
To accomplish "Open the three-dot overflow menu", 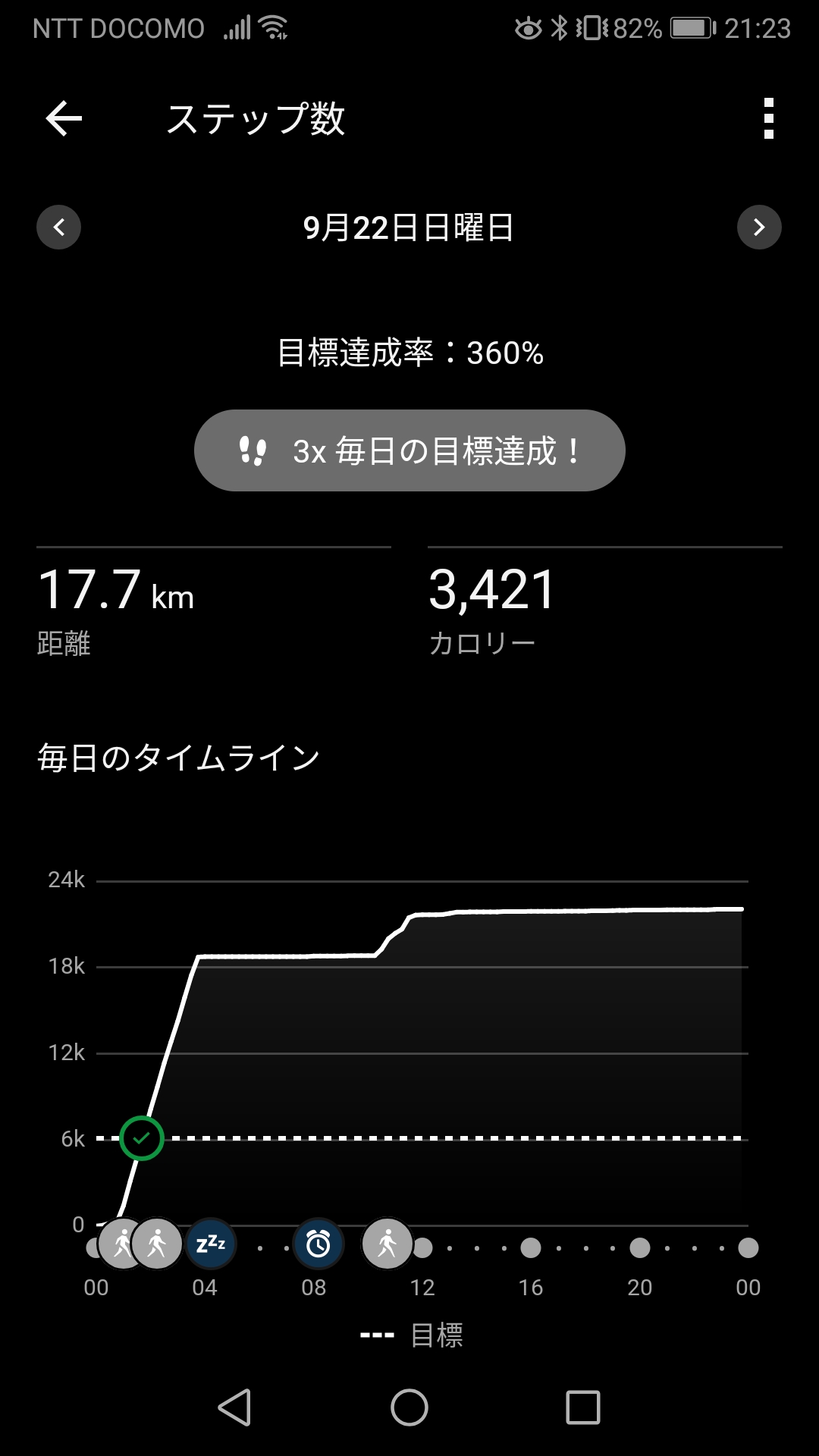I will (x=769, y=118).
